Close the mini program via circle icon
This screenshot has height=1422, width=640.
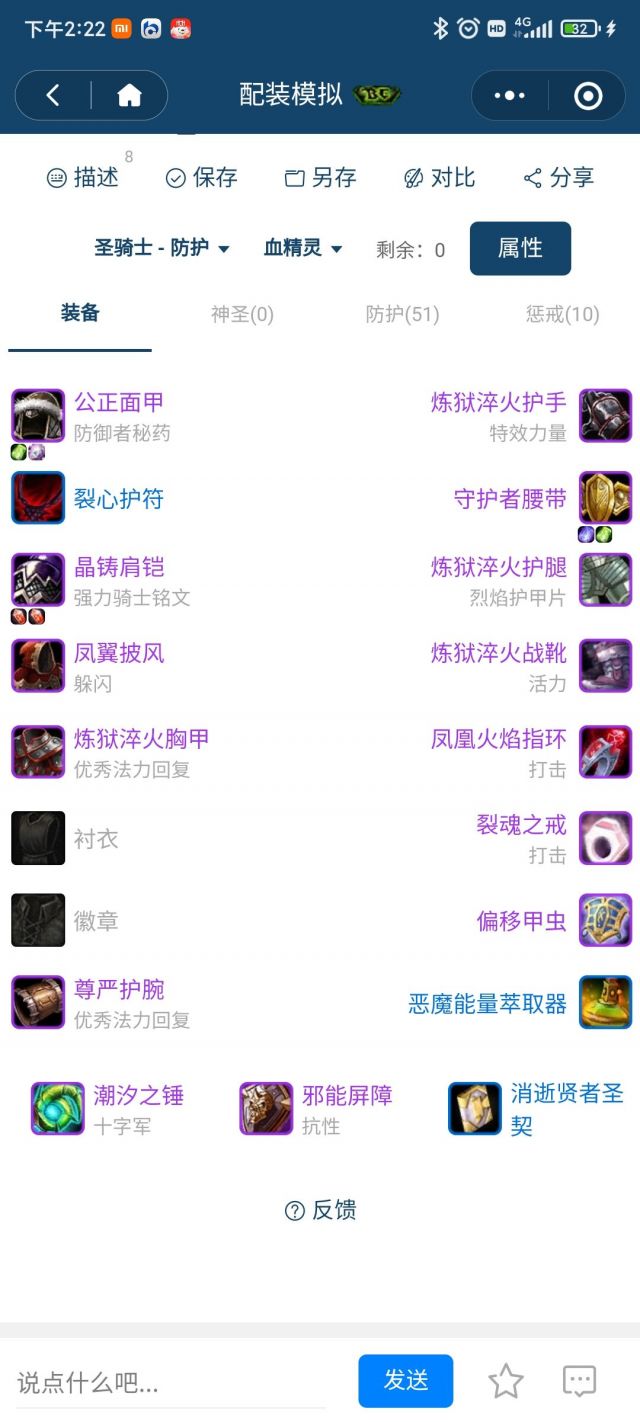tap(588, 95)
